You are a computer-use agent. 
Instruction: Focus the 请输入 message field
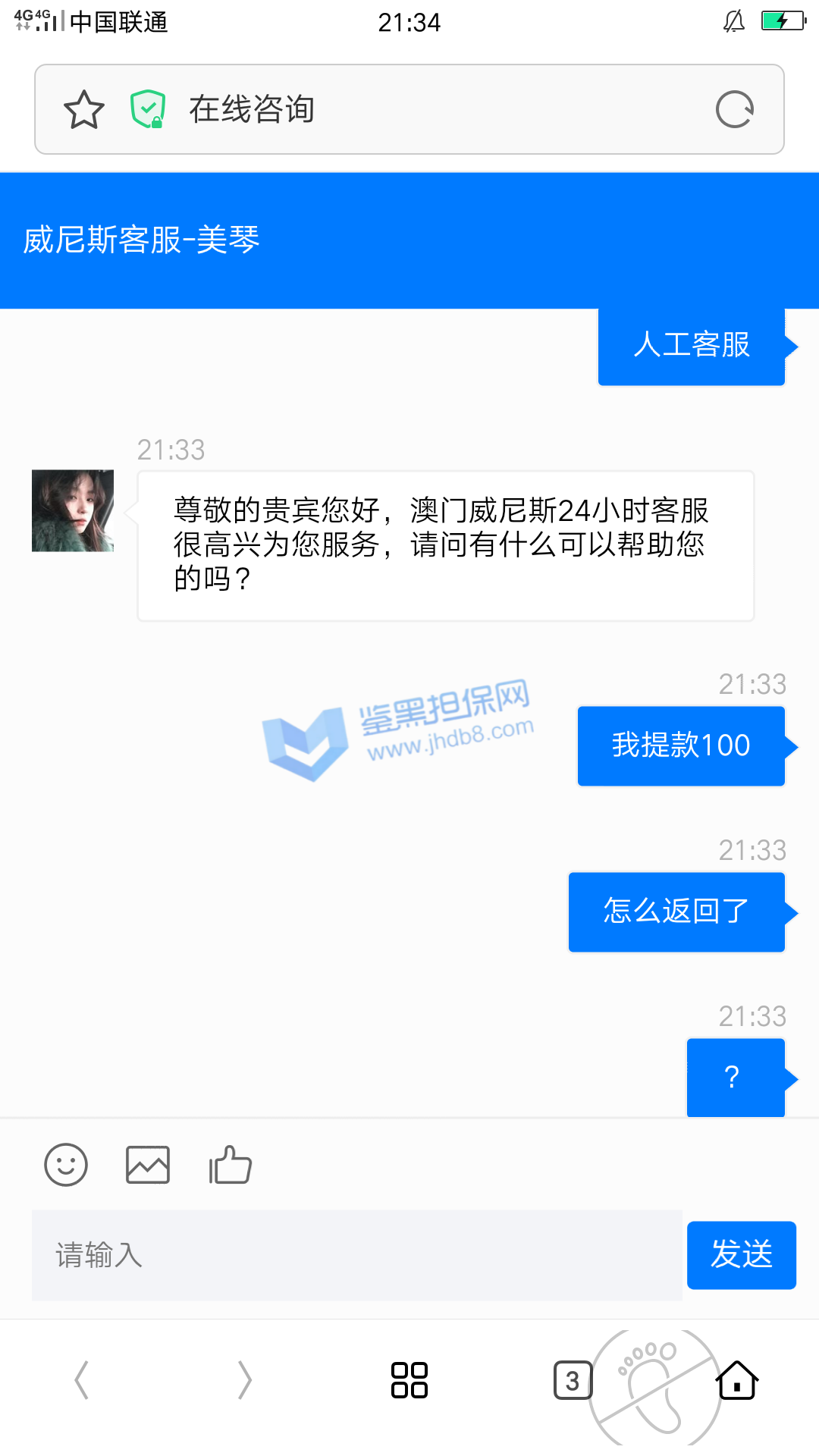point(356,1255)
